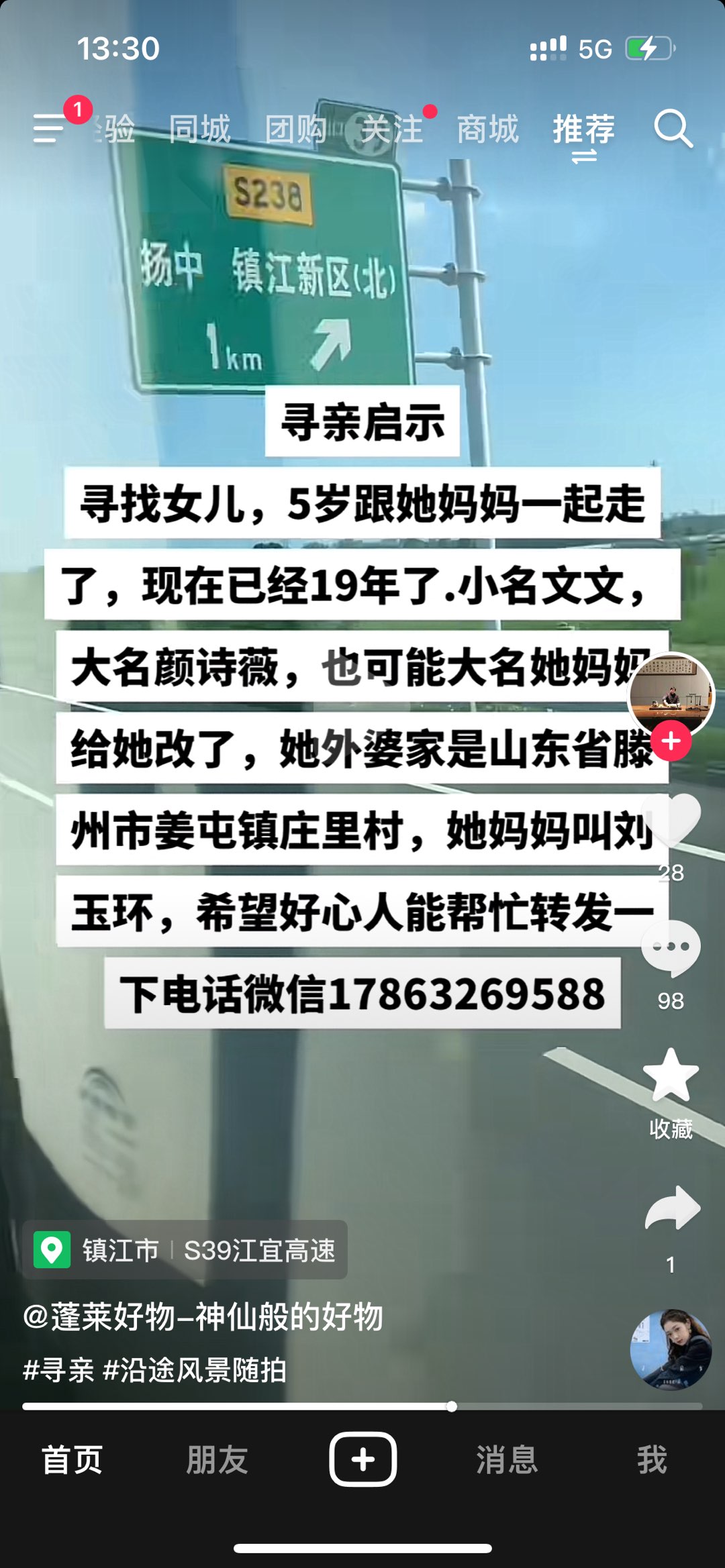The width and height of the screenshot is (725, 1568).
Task: Create a new post with plus button
Action: [x=362, y=1459]
